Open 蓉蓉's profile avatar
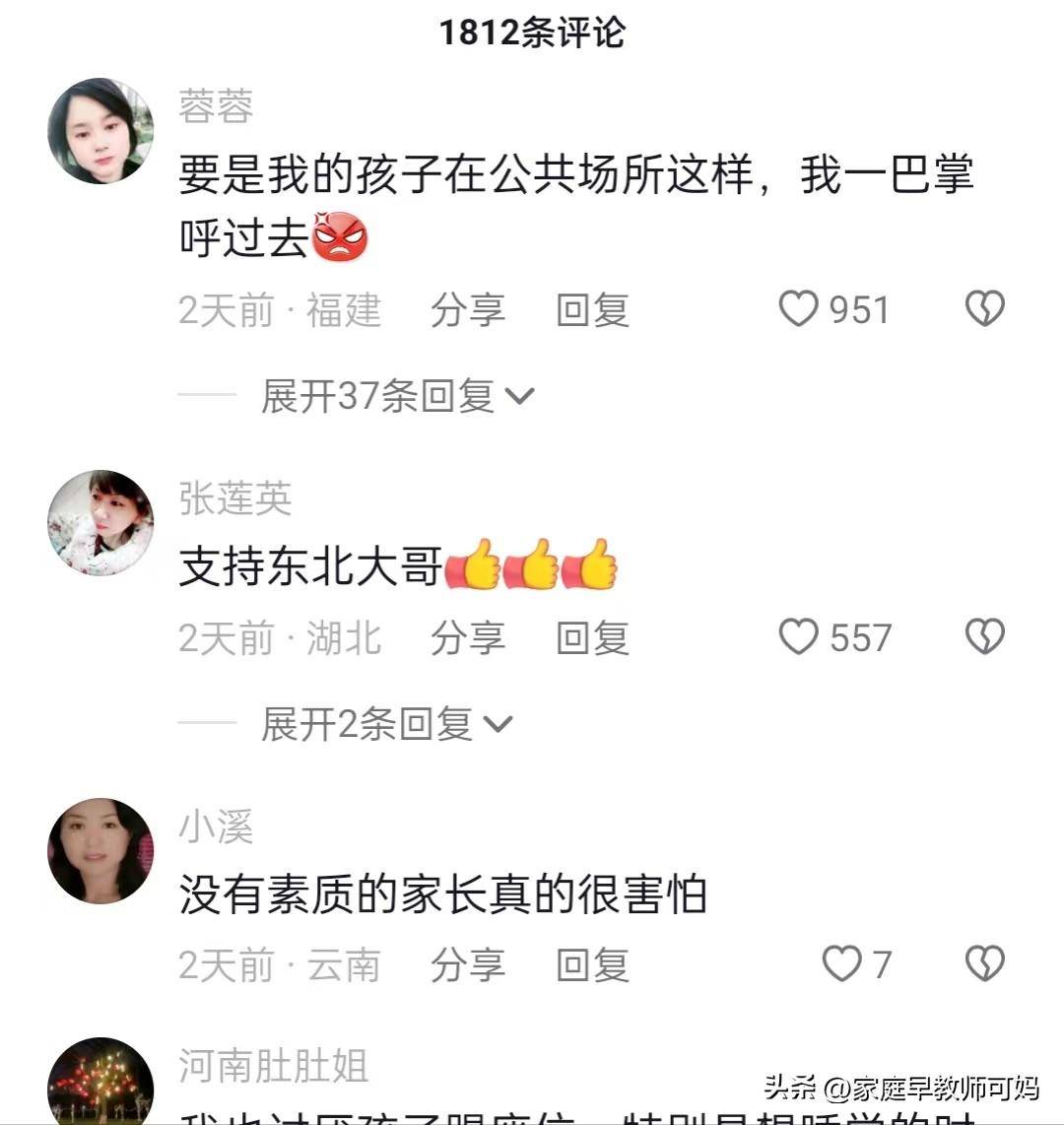The height and width of the screenshot is (1125, 1064). 100,131
